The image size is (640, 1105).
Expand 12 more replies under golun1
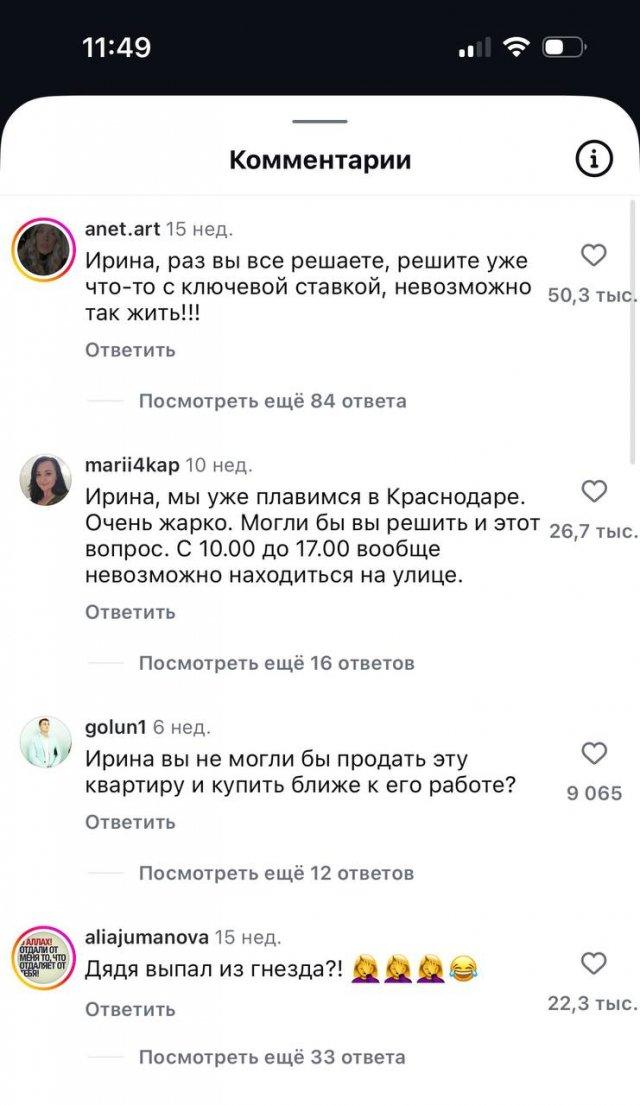(x=276, y=873)
